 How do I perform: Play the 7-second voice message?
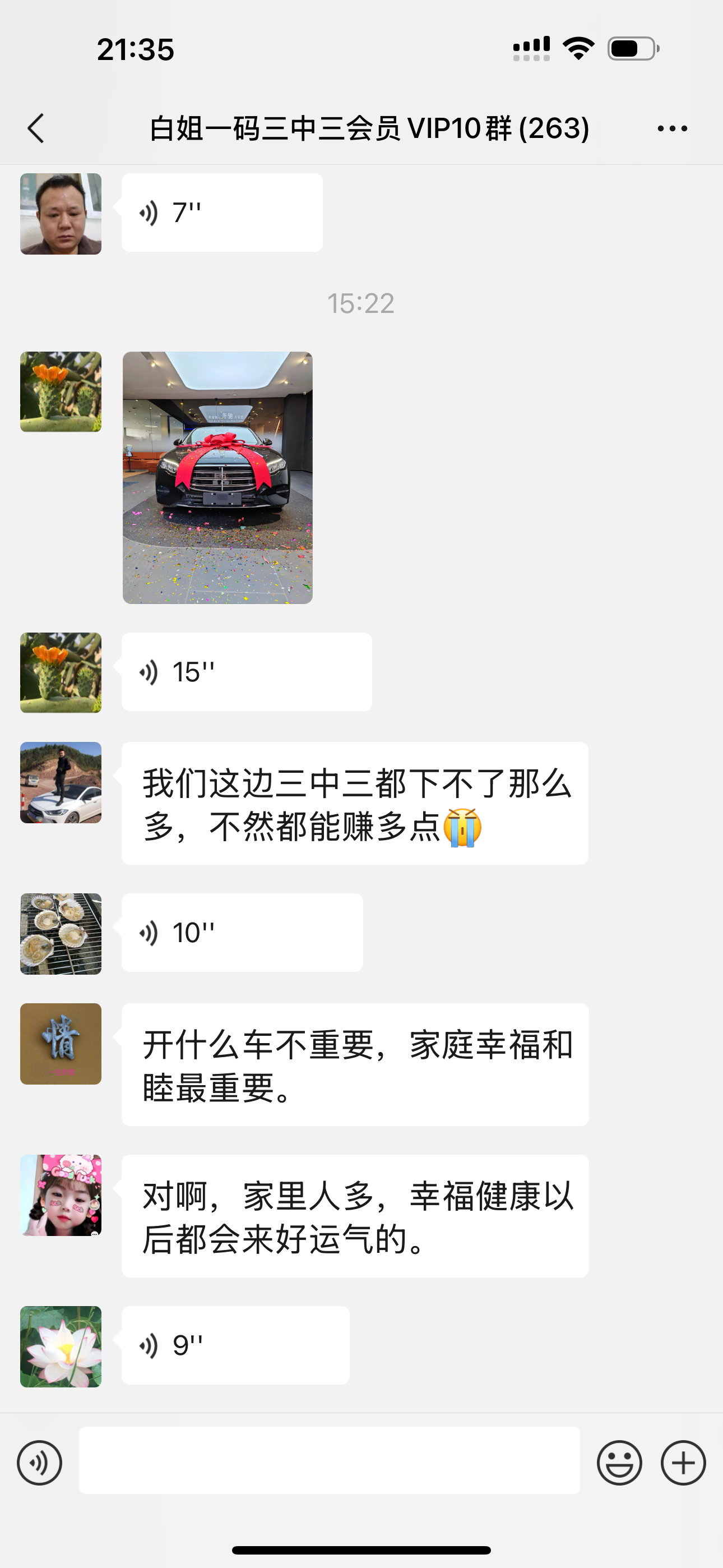pyautogui.click(x=221, y=213)
